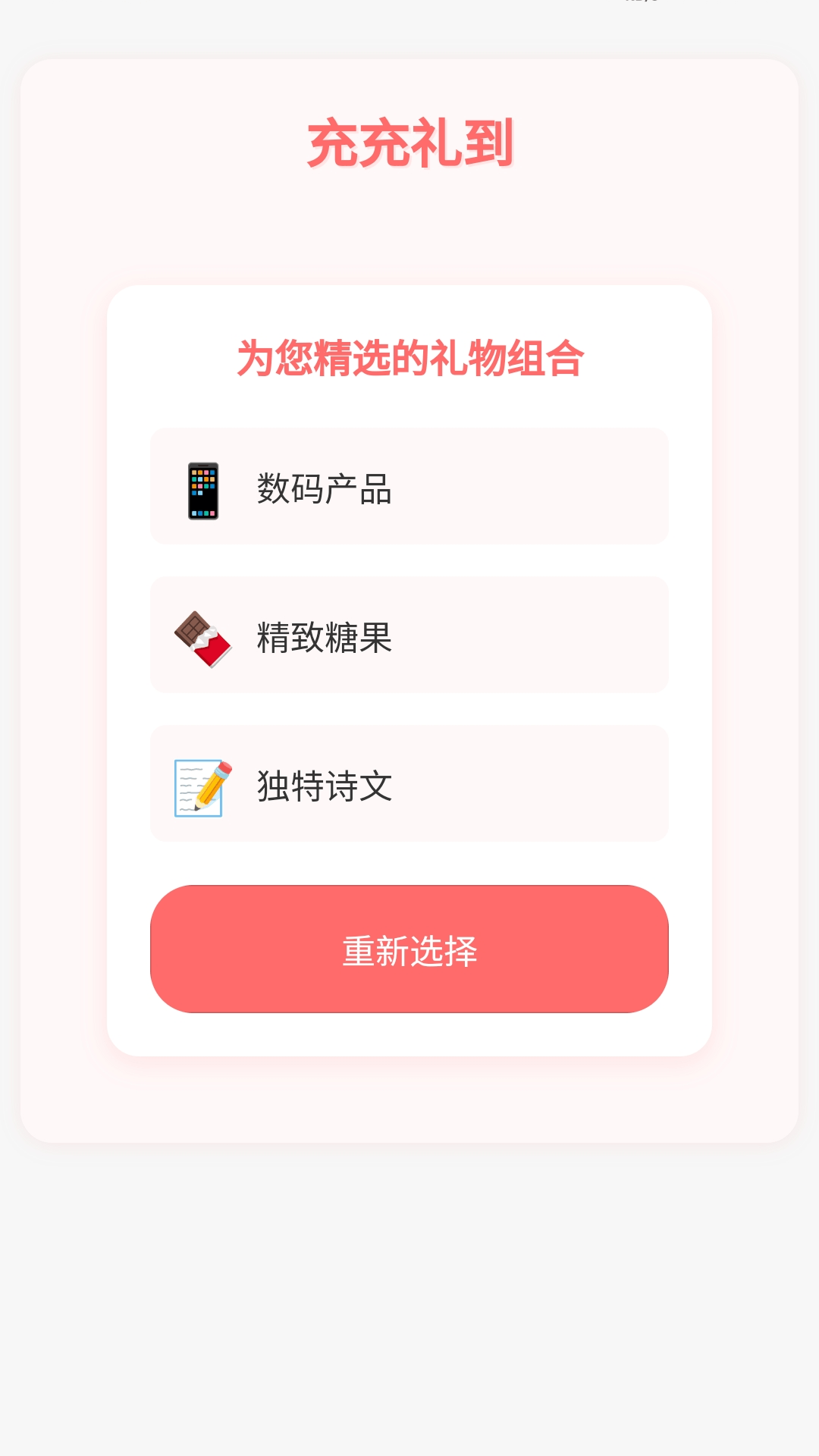Screen dimensions: 819x1456
Task: Click the 重新选择 reset action
Action: [409, 946]
